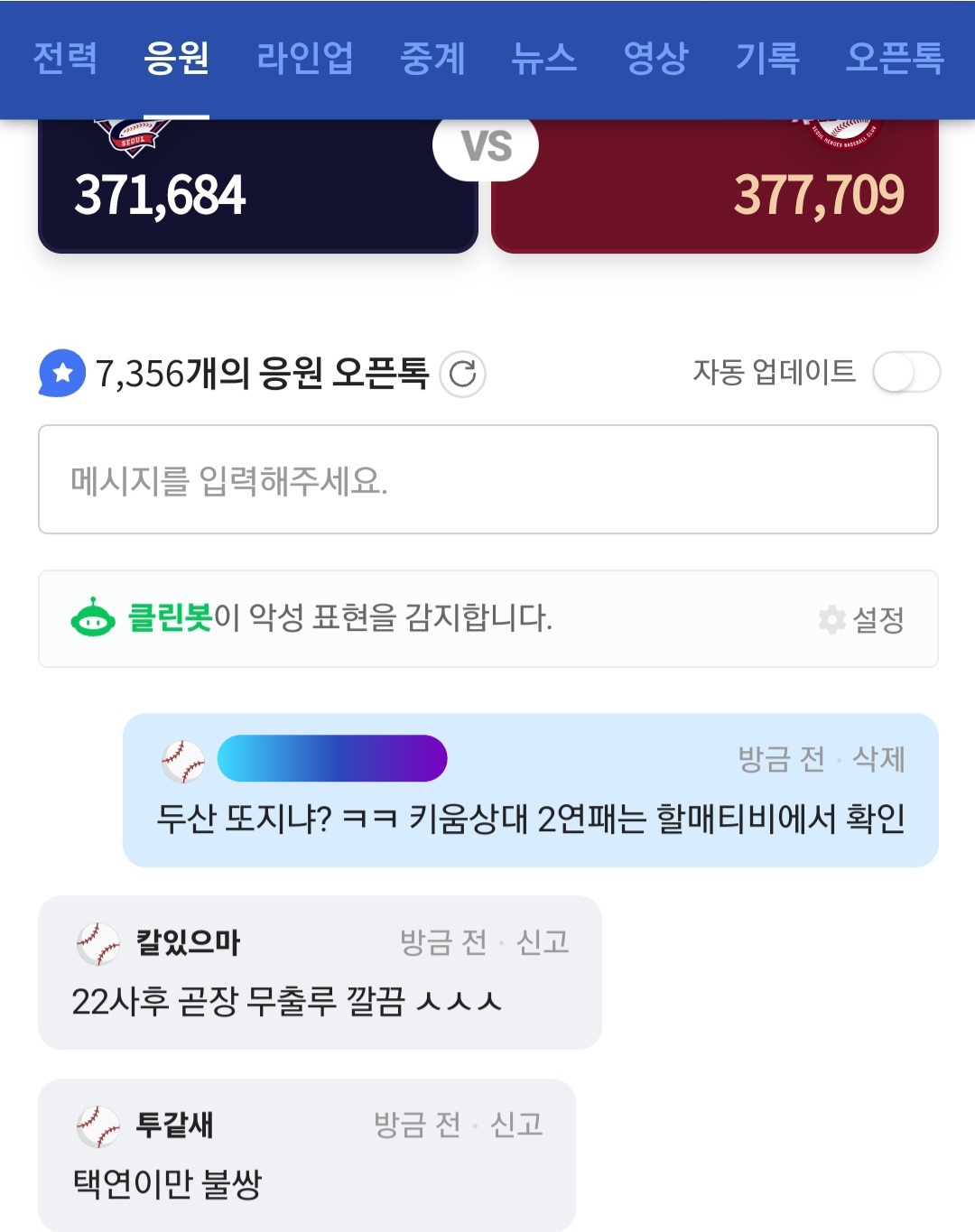Go to the 중계 tab
Image resolution: width=975 pixels, height=1232 pixels.
[432, 59]
